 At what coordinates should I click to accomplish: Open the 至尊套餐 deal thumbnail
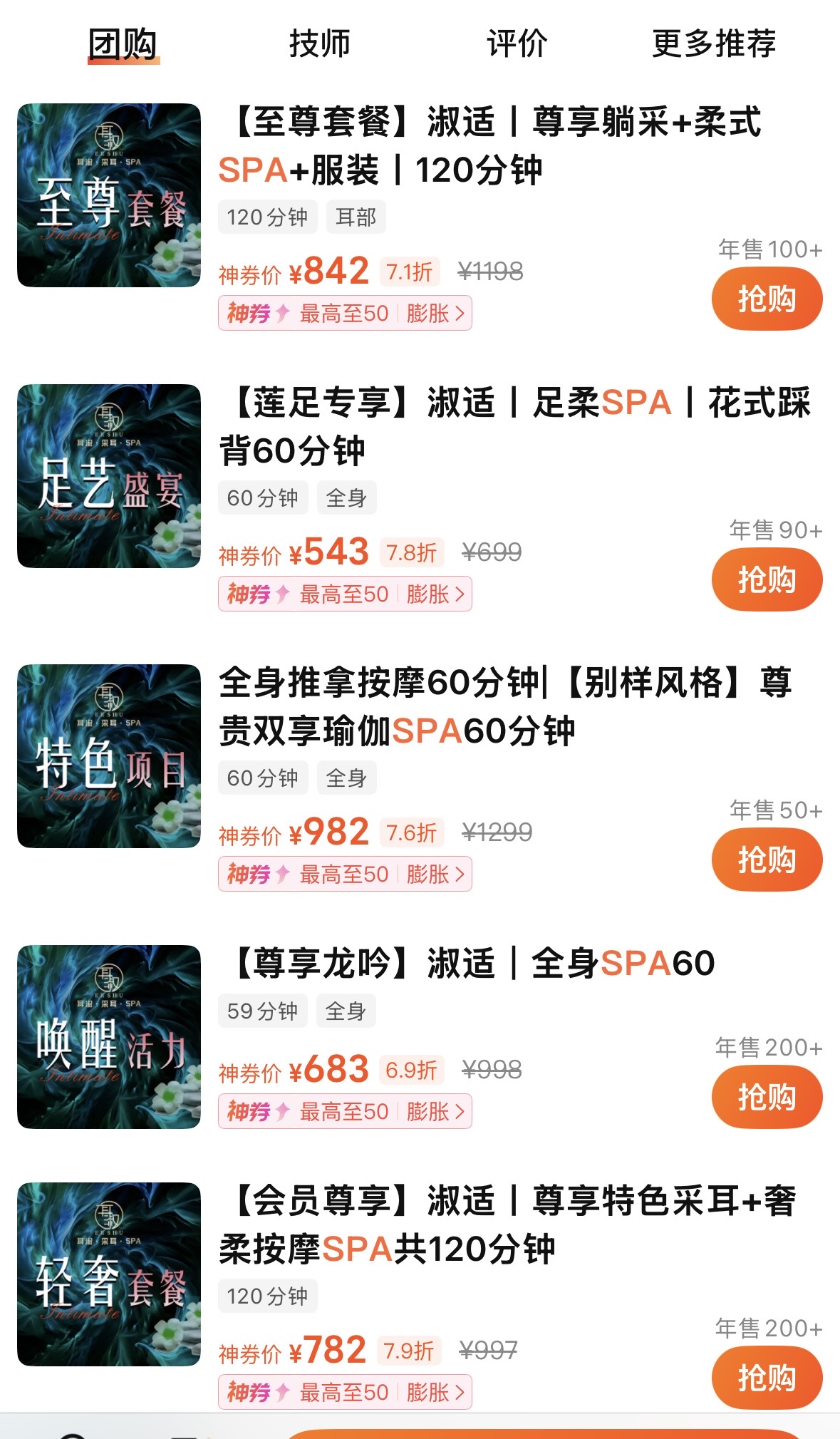tap(109, 195)
